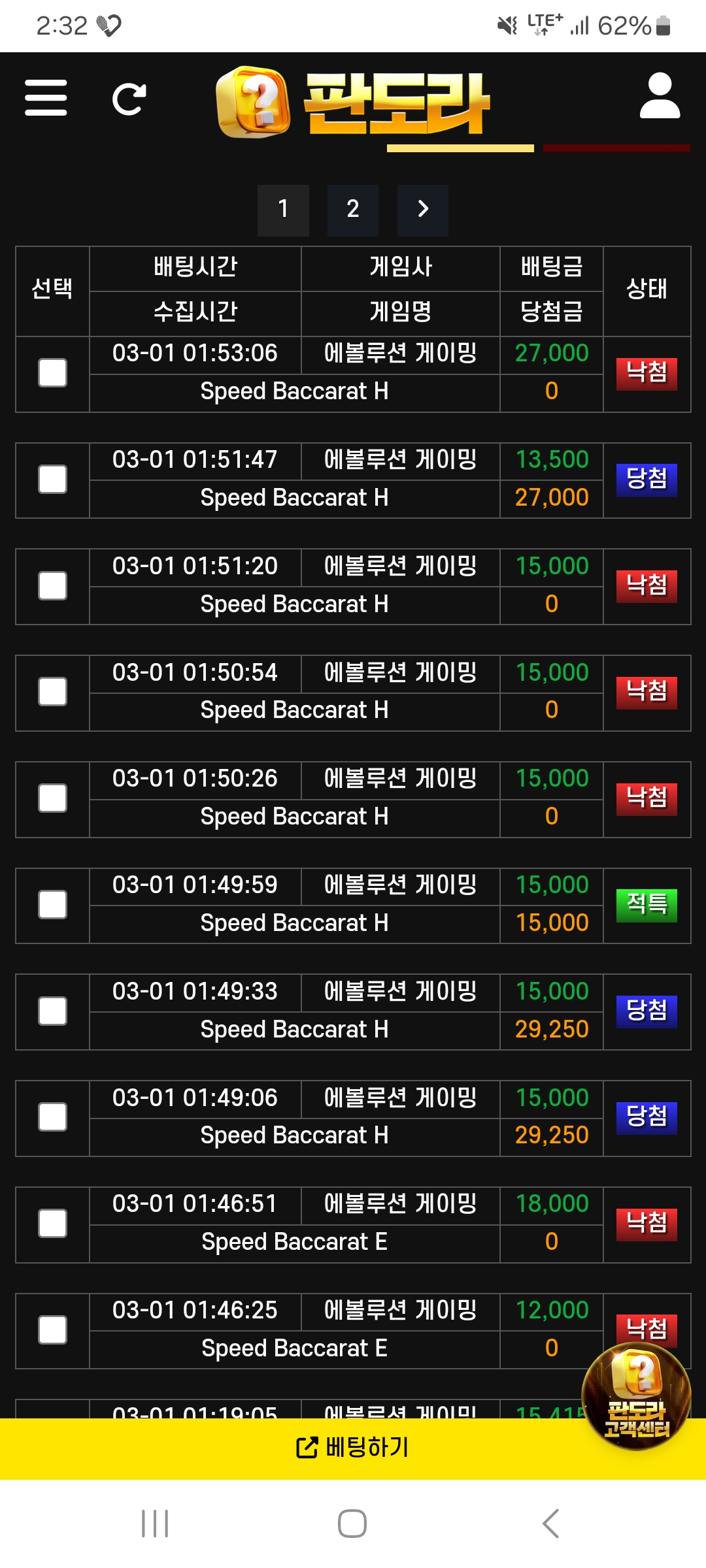Tap the system home button
The height and width of the screenshot is (1568, 706).
[352, 1524]
